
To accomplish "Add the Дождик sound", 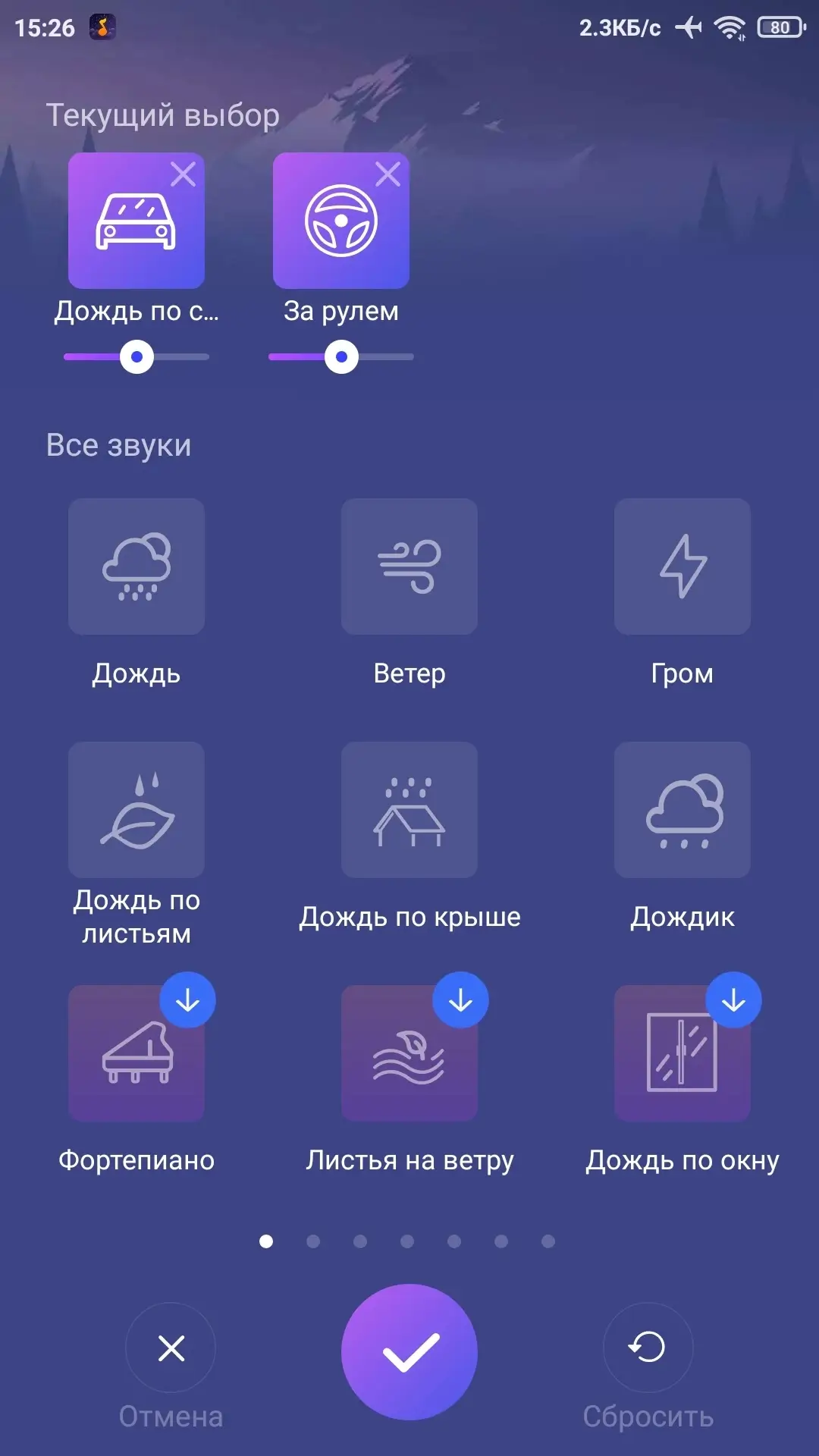I will tap(682, 810).
